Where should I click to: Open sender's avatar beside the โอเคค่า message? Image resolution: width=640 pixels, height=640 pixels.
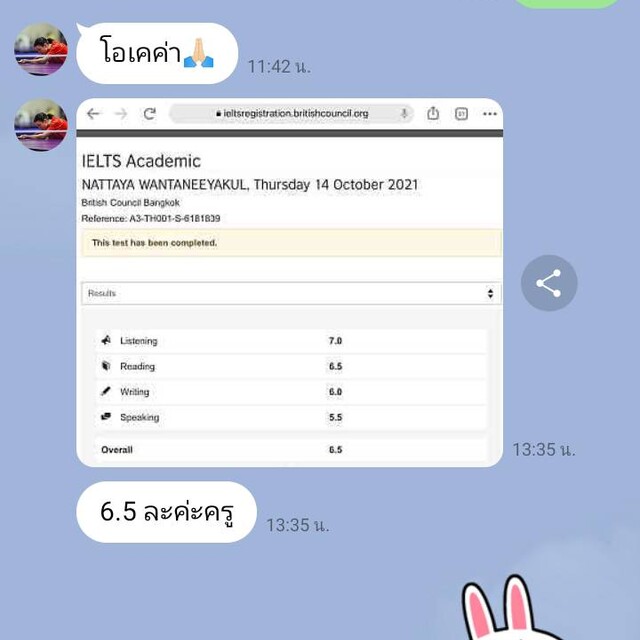41,50
